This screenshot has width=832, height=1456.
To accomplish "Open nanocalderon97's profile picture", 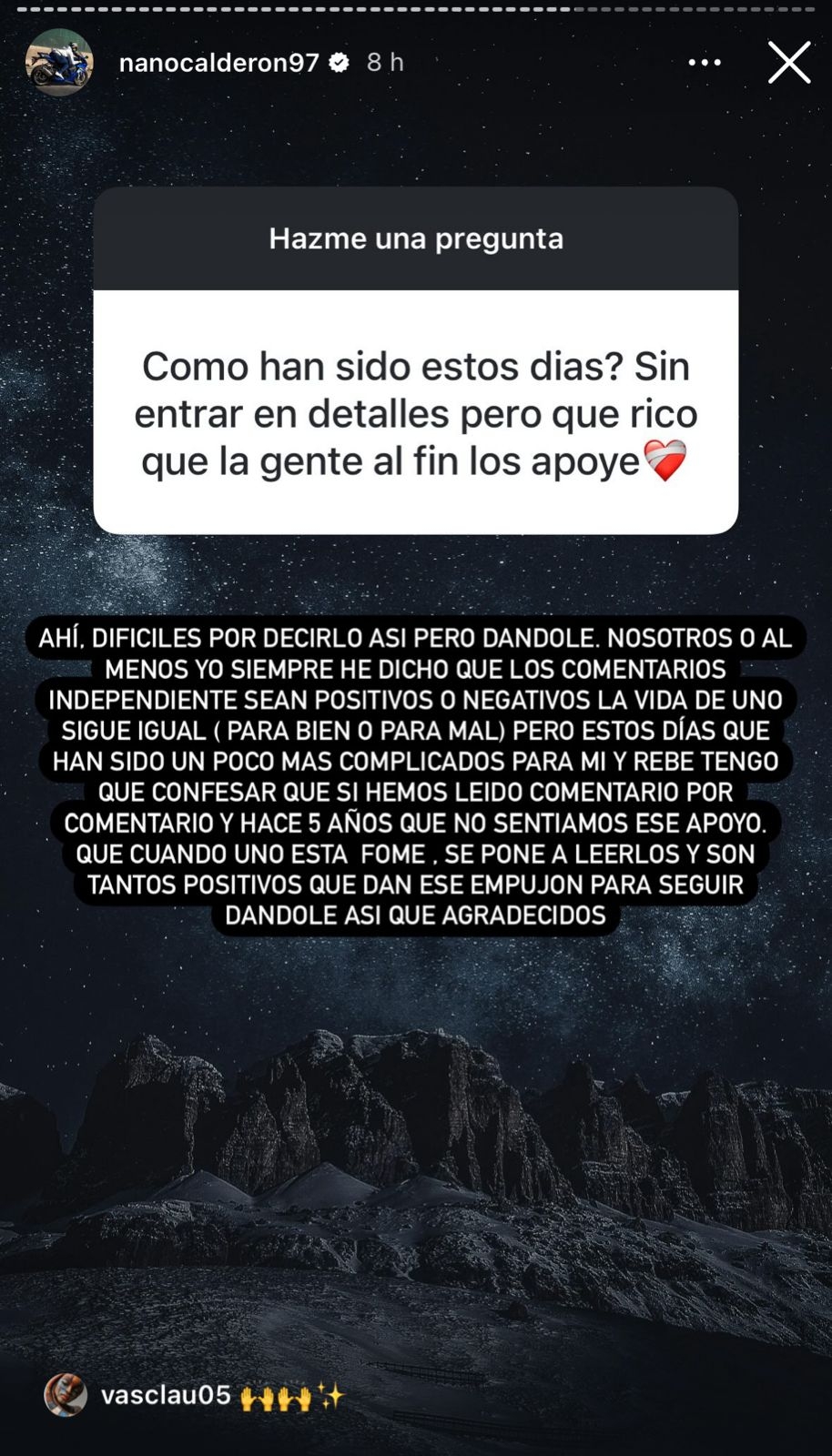I will tap(59, 63).
